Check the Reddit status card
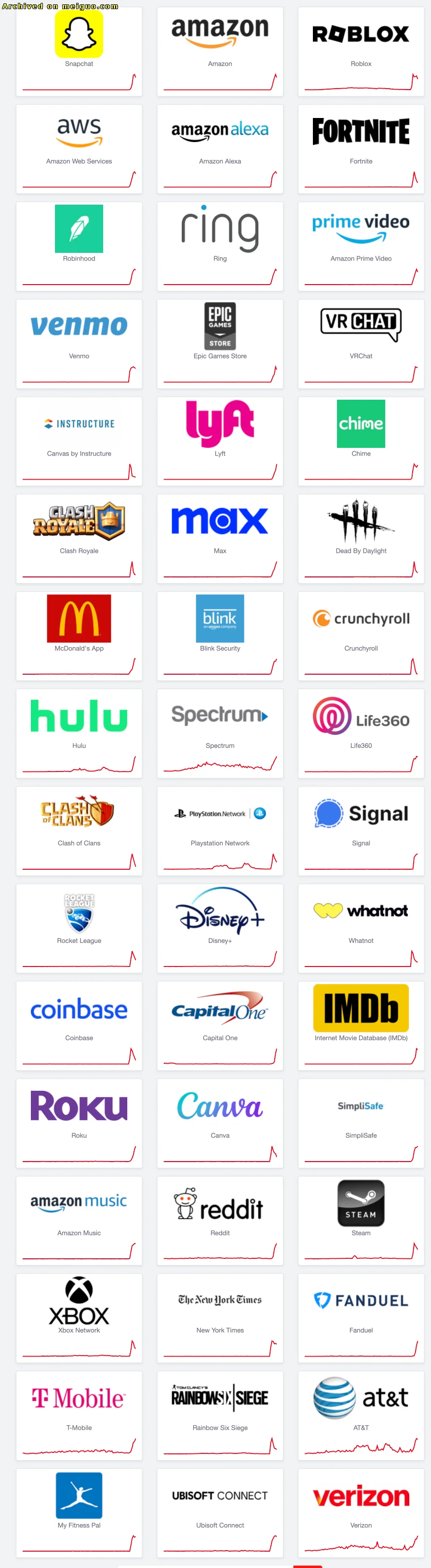The width and height of the screenshot is (431, 1568). (220, 1220)
